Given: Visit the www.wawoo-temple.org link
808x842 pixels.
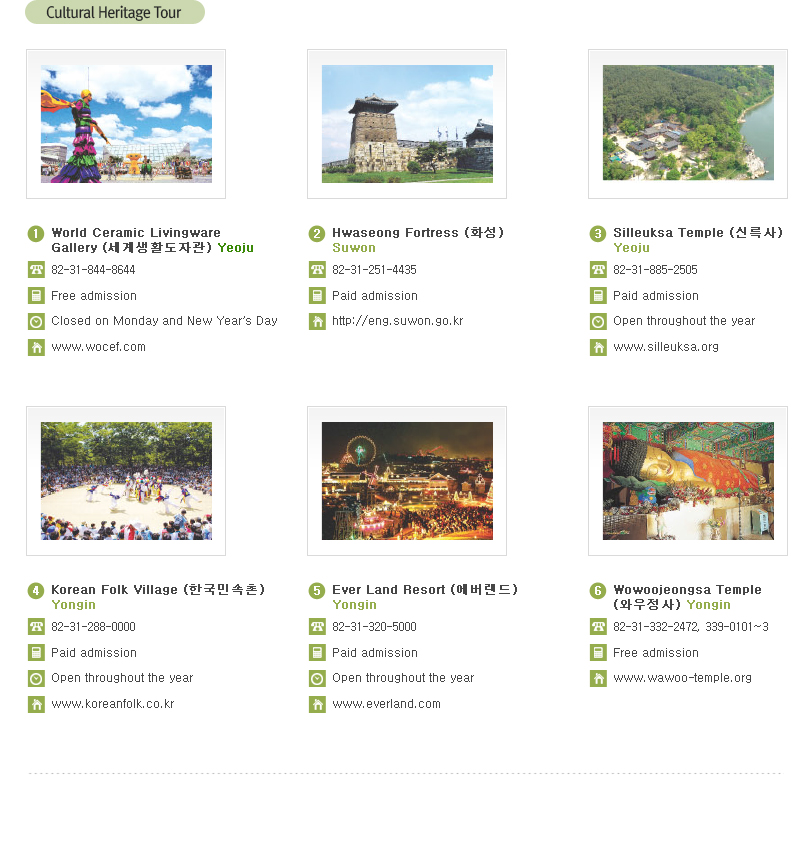Looking at the screenshot, I should point(682,678).
